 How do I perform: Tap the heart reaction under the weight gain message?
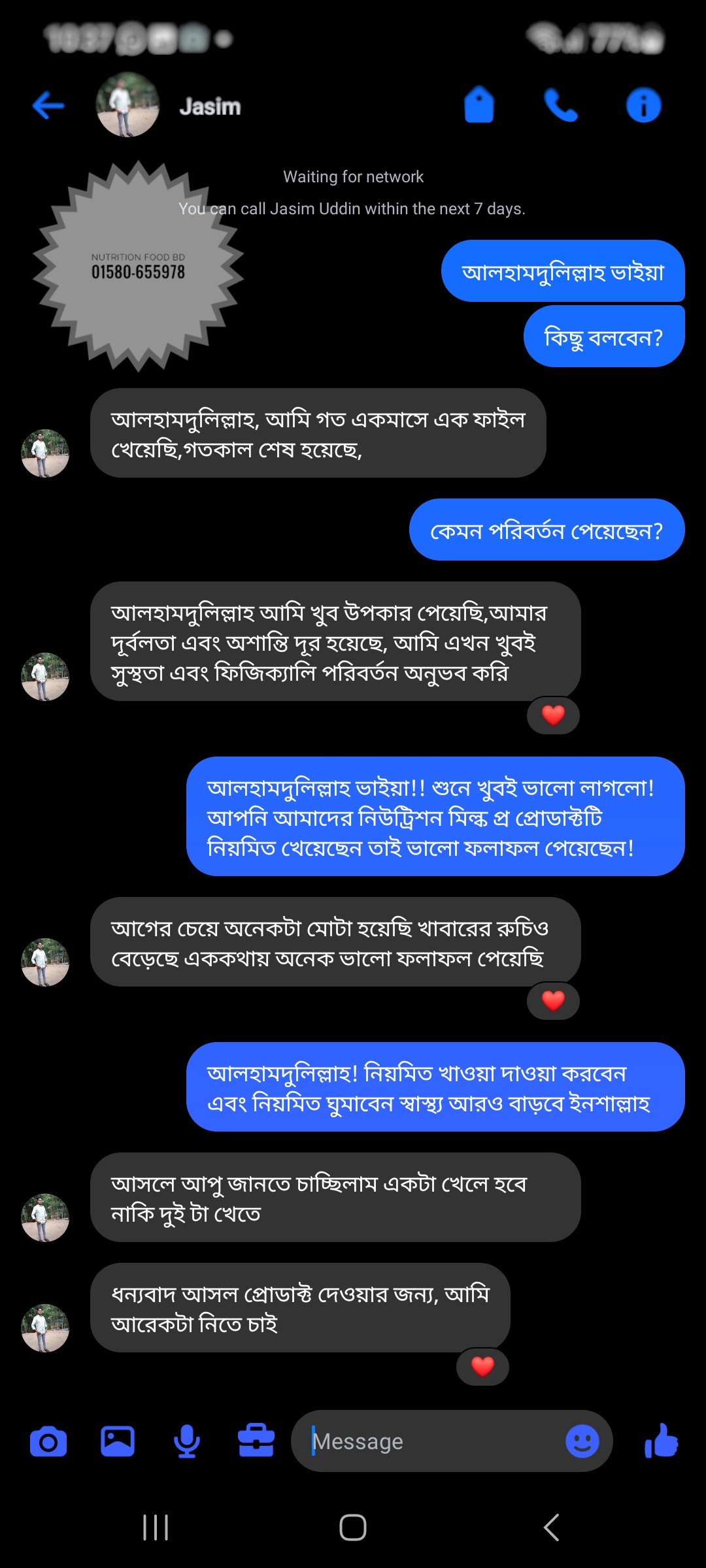point(552,1000)
